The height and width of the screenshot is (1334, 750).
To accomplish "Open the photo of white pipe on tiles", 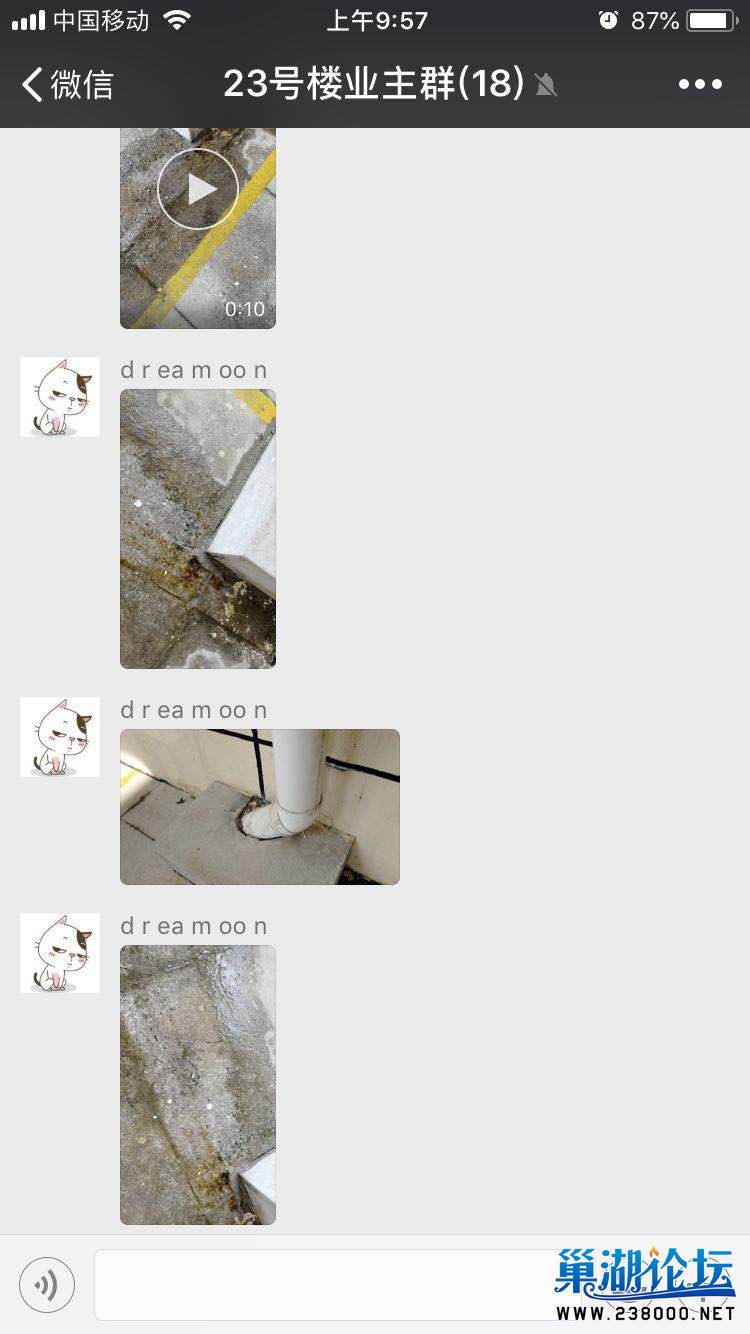I will coord(259,806).
